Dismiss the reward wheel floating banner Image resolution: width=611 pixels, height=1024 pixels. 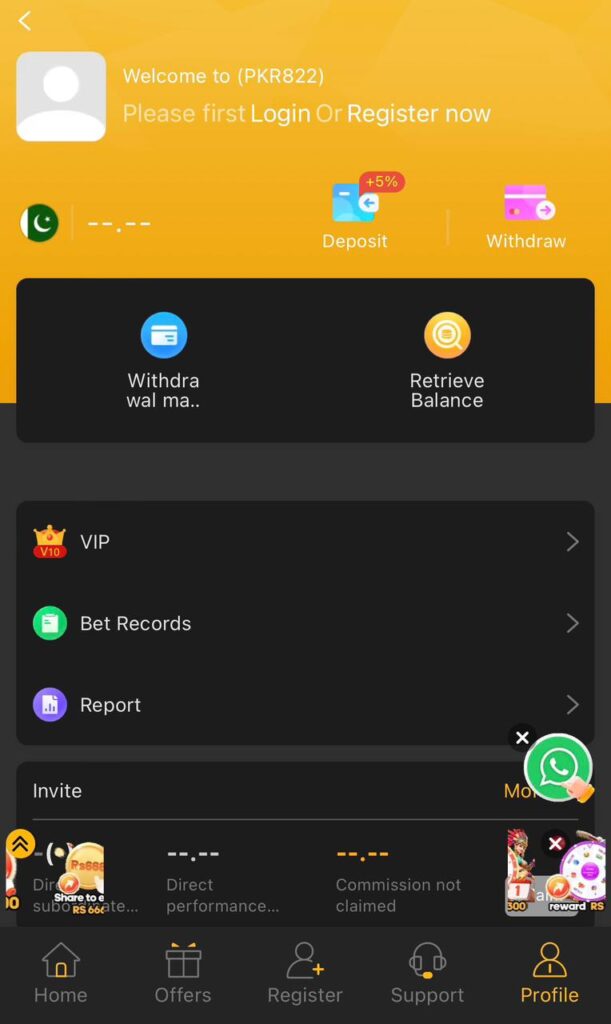pos(556,843)
